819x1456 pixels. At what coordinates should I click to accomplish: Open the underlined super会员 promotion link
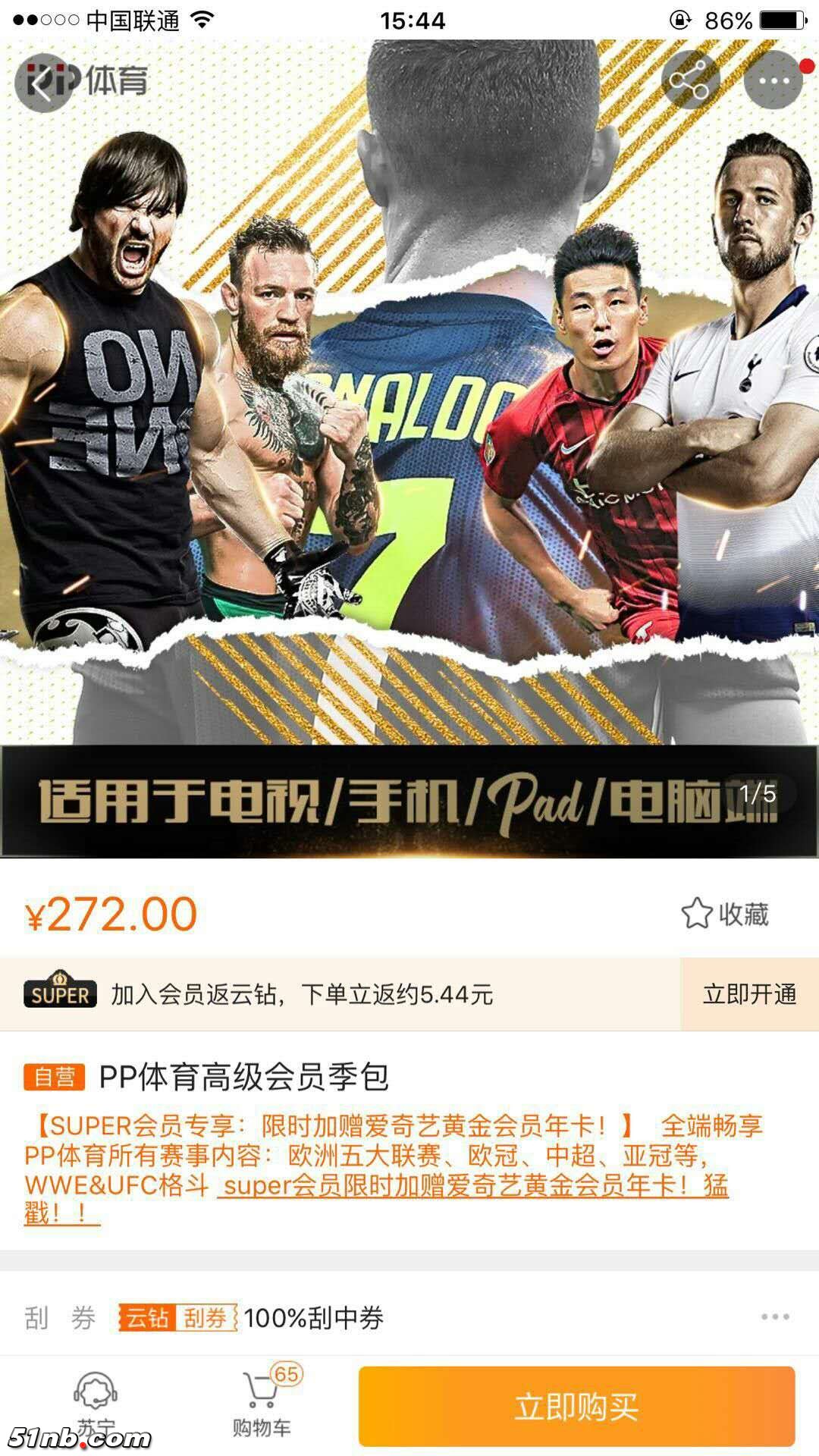(472, 1186)
